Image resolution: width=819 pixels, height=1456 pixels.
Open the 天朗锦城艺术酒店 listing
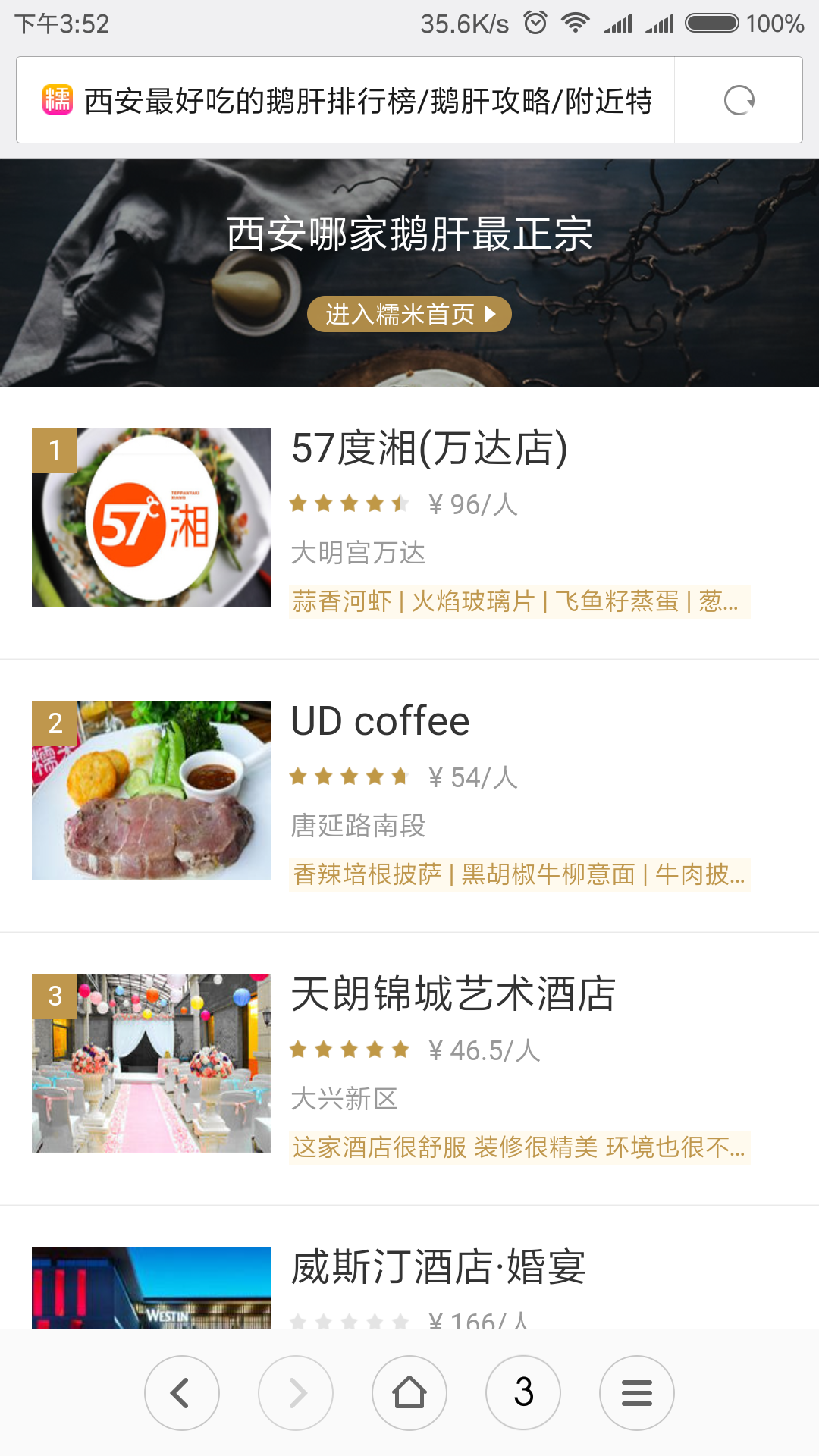click(409, 1069)
